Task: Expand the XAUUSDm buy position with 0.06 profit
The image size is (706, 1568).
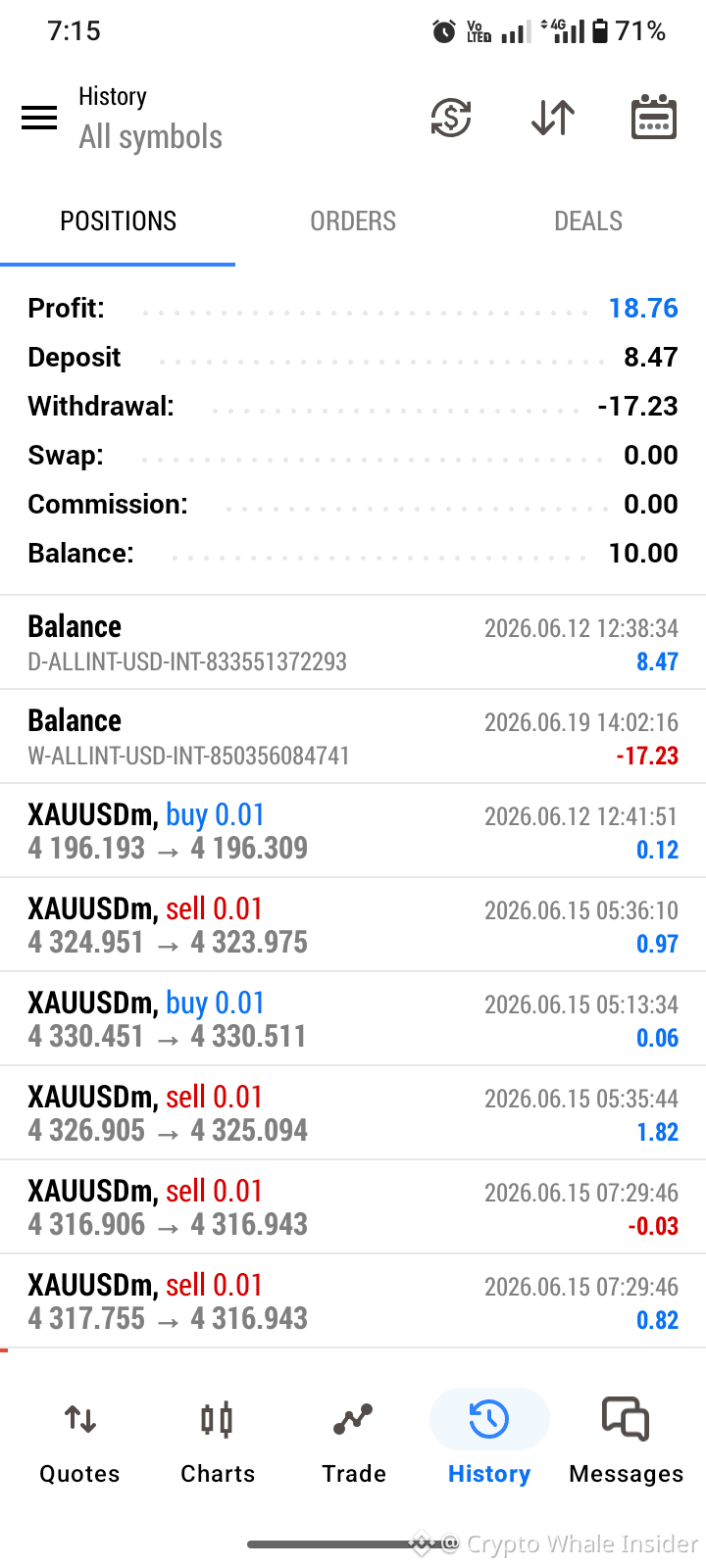Action: pos(353,1019)
